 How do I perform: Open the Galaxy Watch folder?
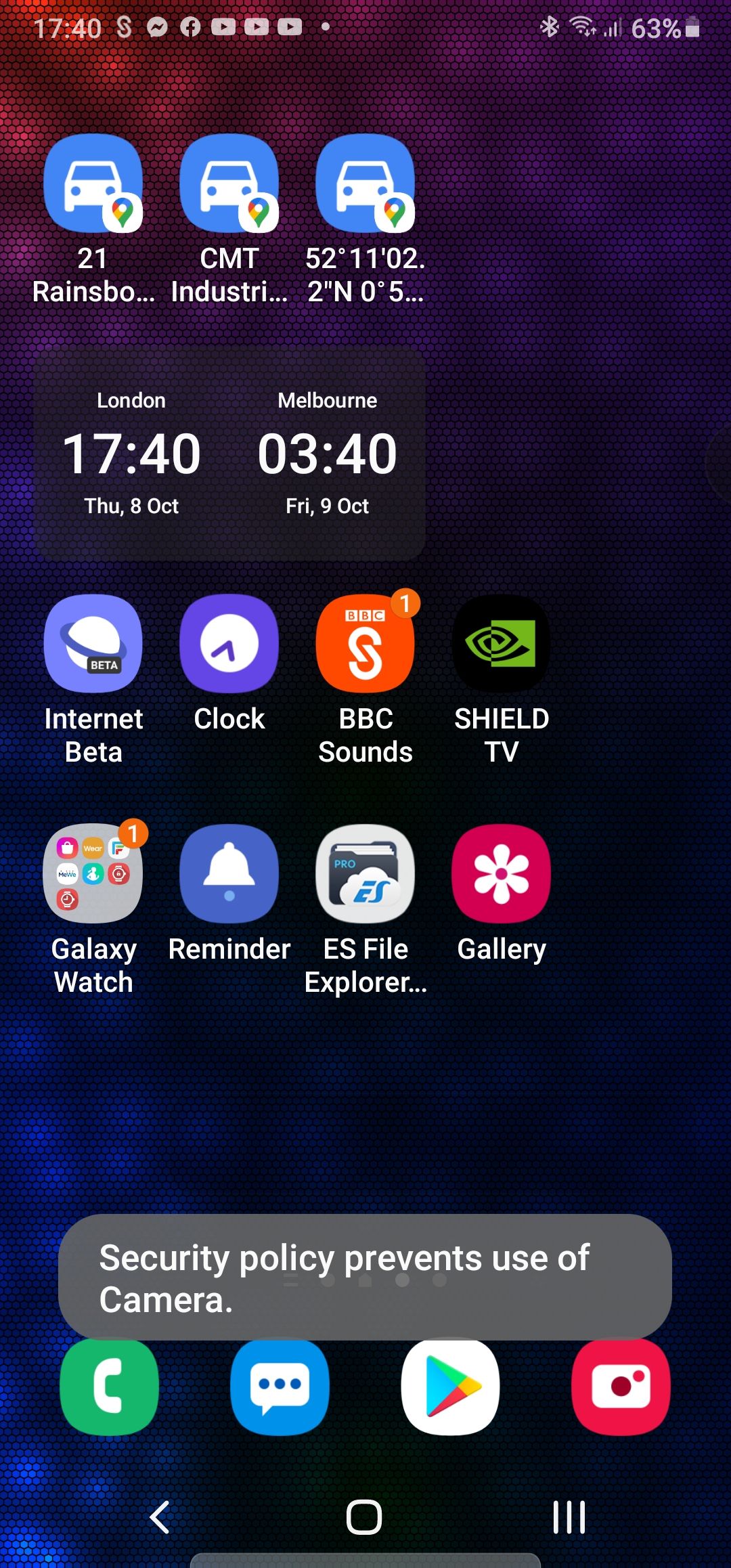tap(93, 873)
